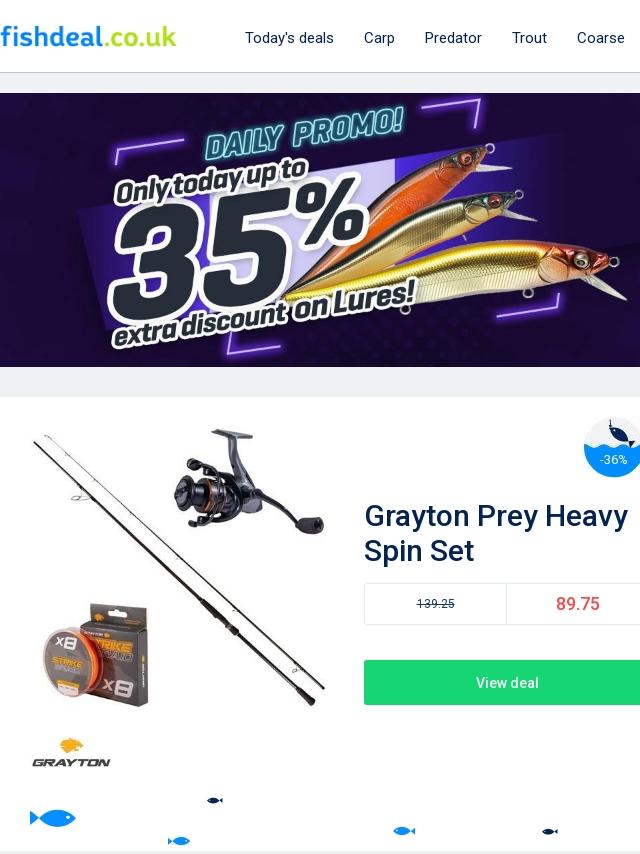The image size is (640, 854).
Task: Browse the Coarse category
Action: [x=600, y=38]
